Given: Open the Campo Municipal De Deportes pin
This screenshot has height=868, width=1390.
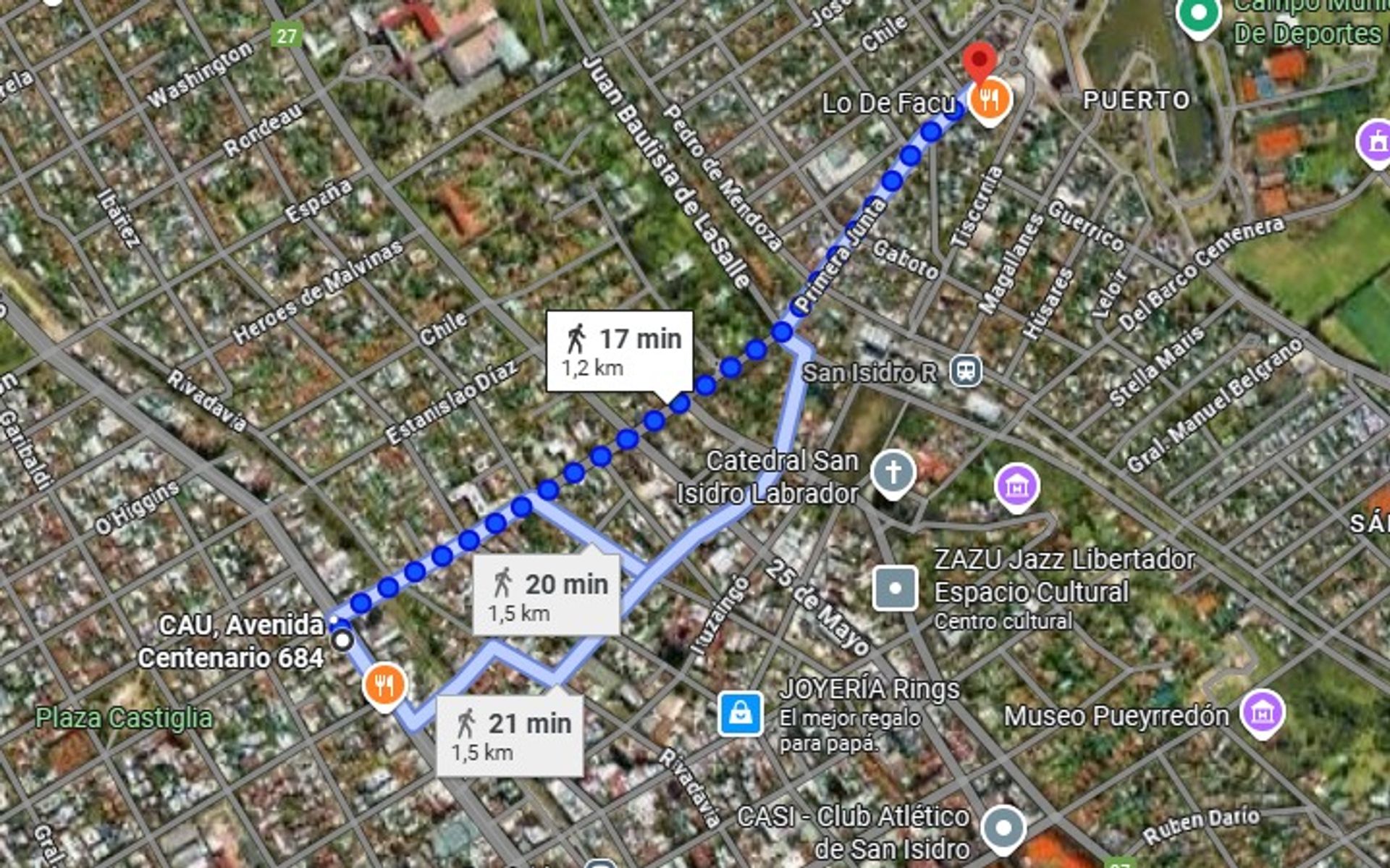Looking at the screenshot, I should (x=1198, y=14).
